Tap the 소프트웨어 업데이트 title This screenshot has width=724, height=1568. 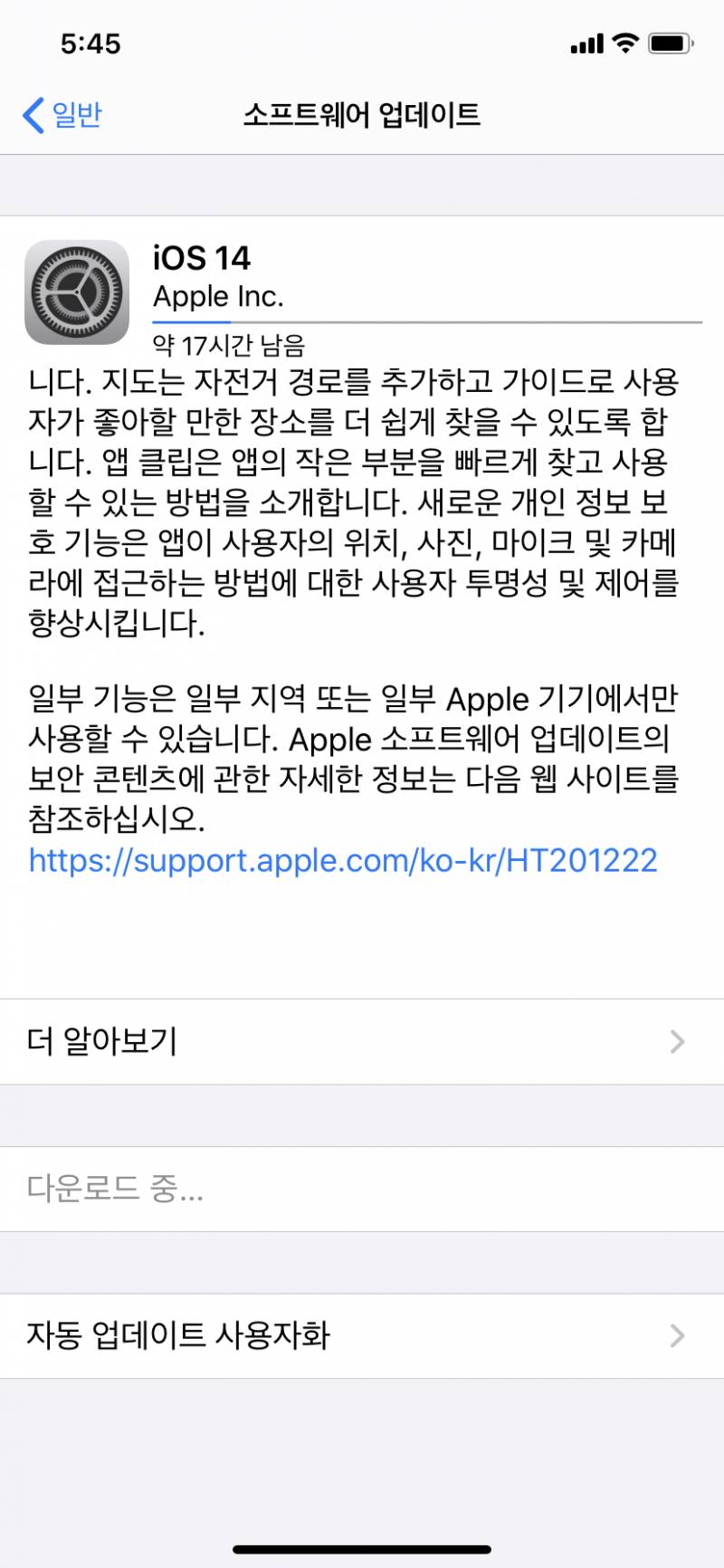(x=362, y=115)
